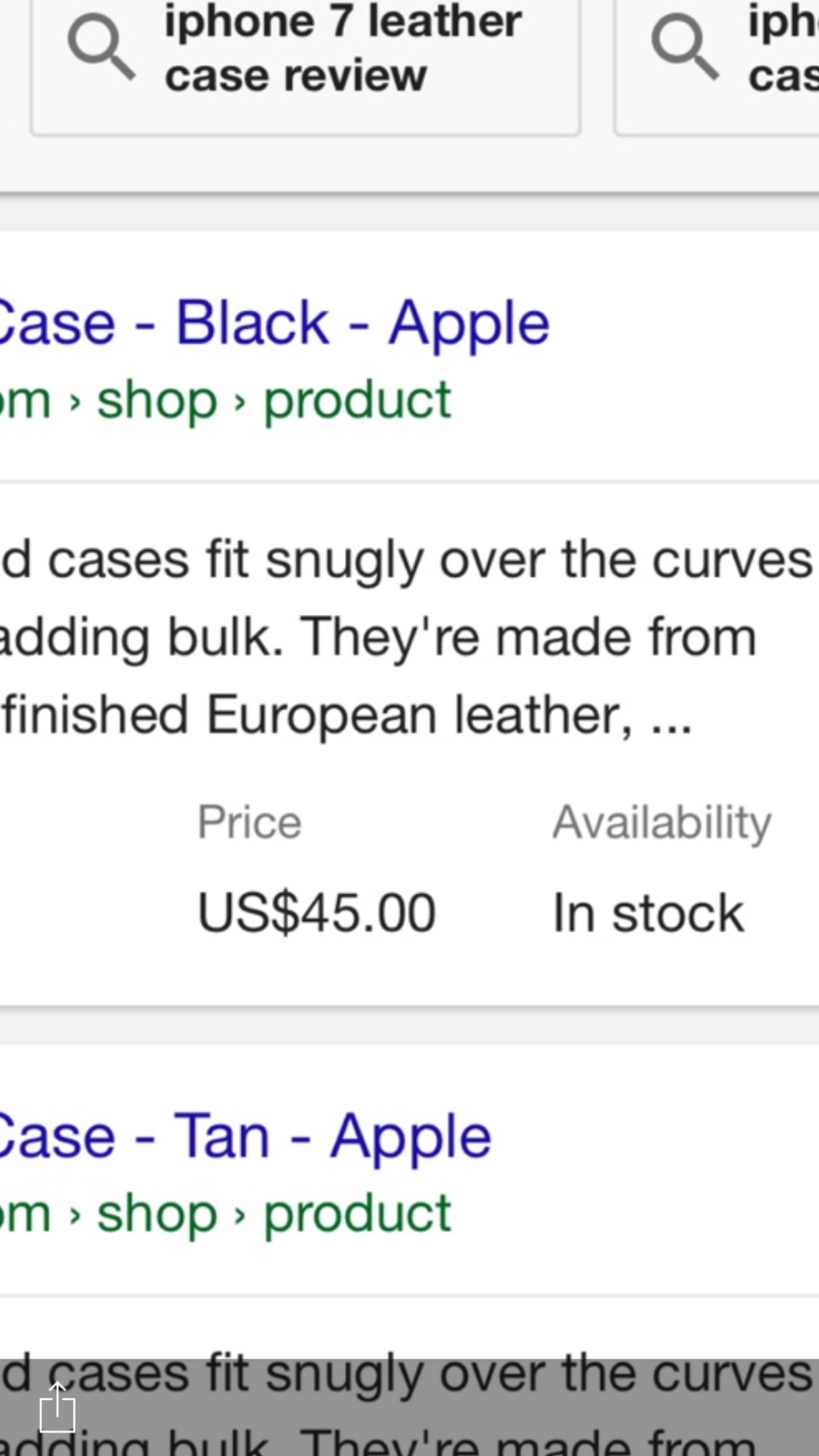Open the Case - Tan - Apple result

246,1137
